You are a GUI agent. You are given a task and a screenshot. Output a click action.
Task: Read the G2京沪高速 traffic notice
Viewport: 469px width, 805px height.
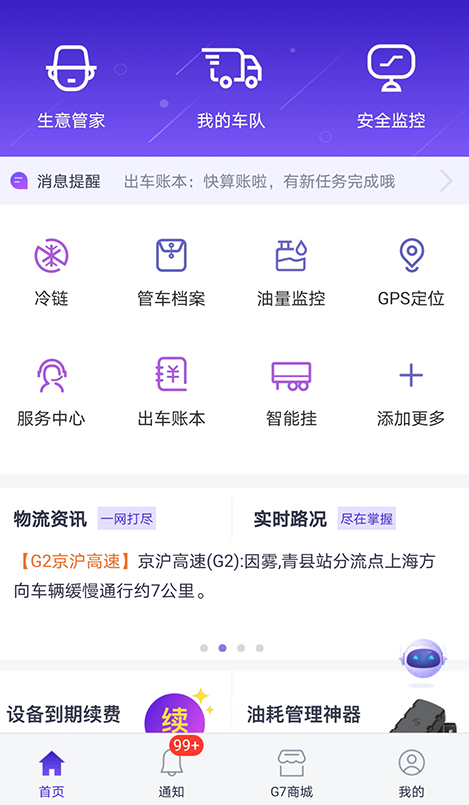tap(225, 576)
